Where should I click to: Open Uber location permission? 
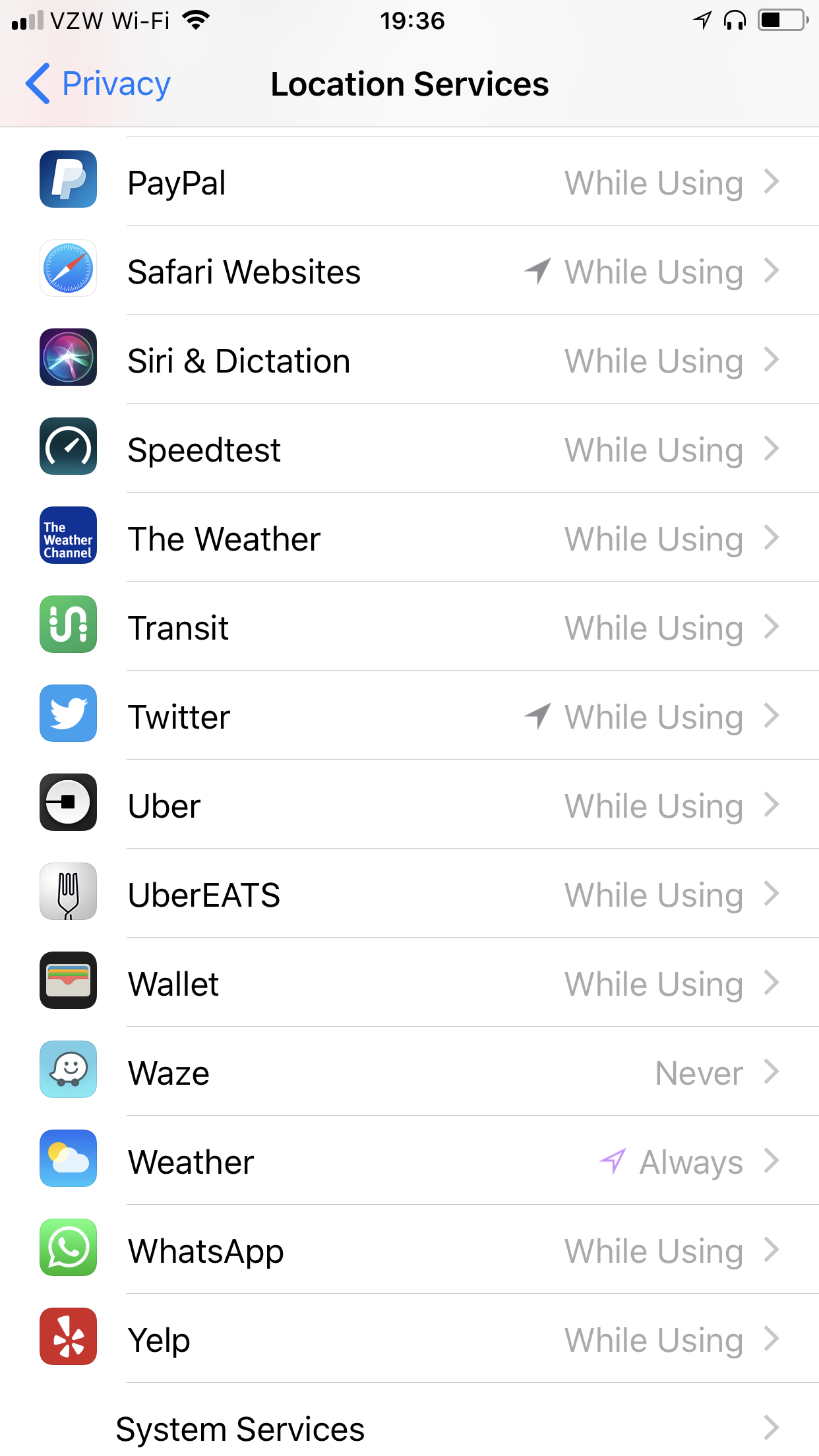click(x=409, y=806)
